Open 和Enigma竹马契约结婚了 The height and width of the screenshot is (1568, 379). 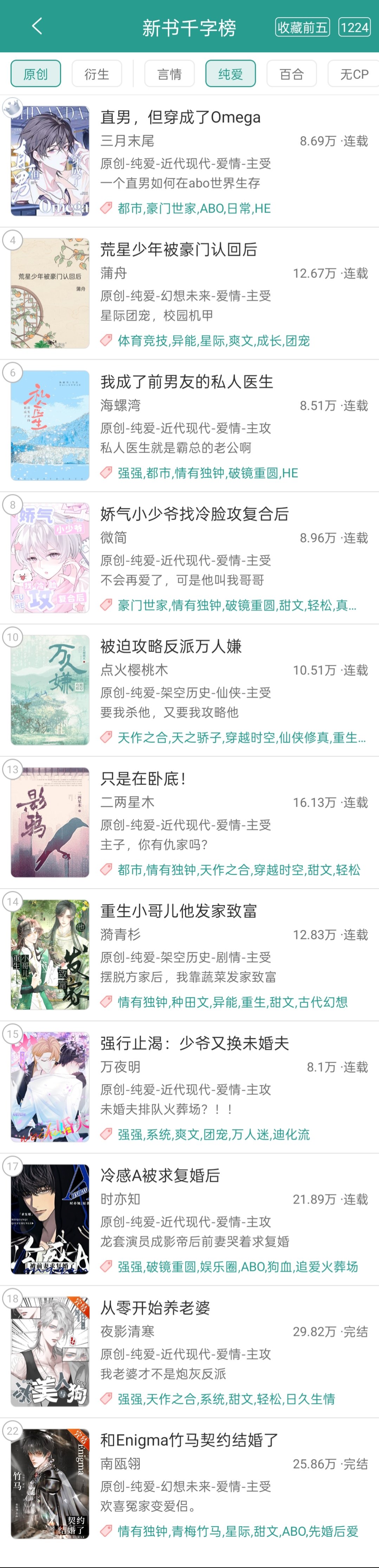[190, 1440]
